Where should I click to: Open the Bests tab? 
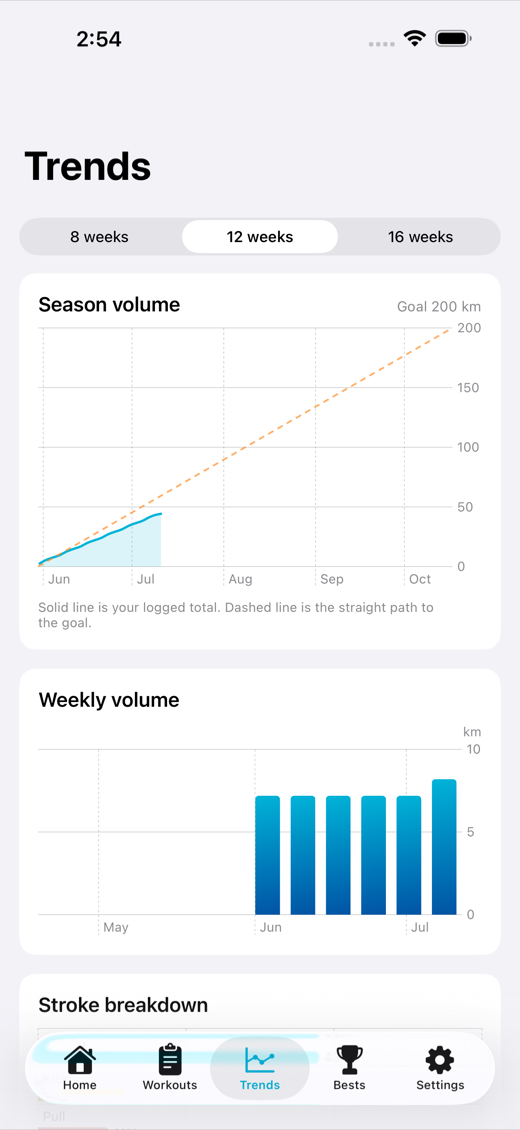[x=349, y=1068]
